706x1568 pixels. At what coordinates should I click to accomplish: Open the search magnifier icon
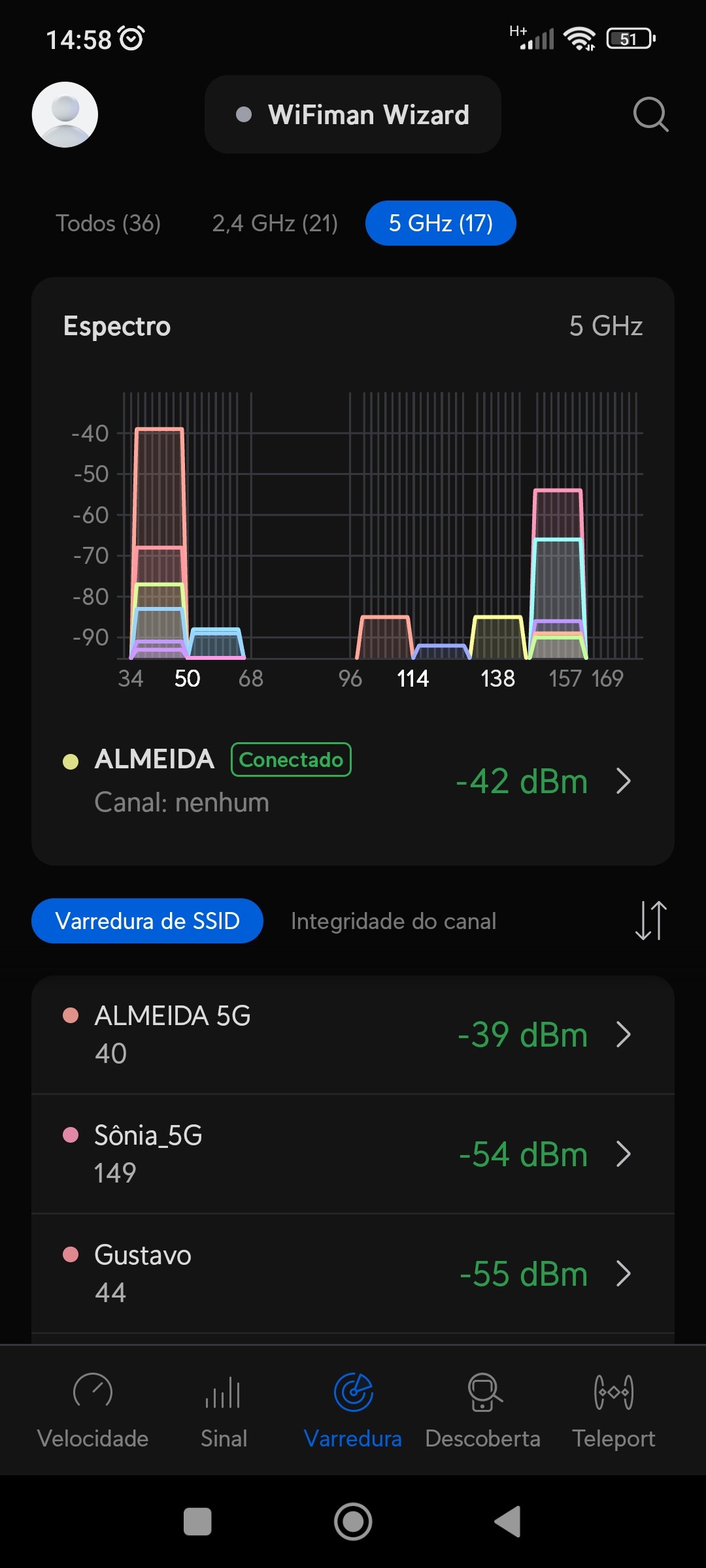coord(650,115)
